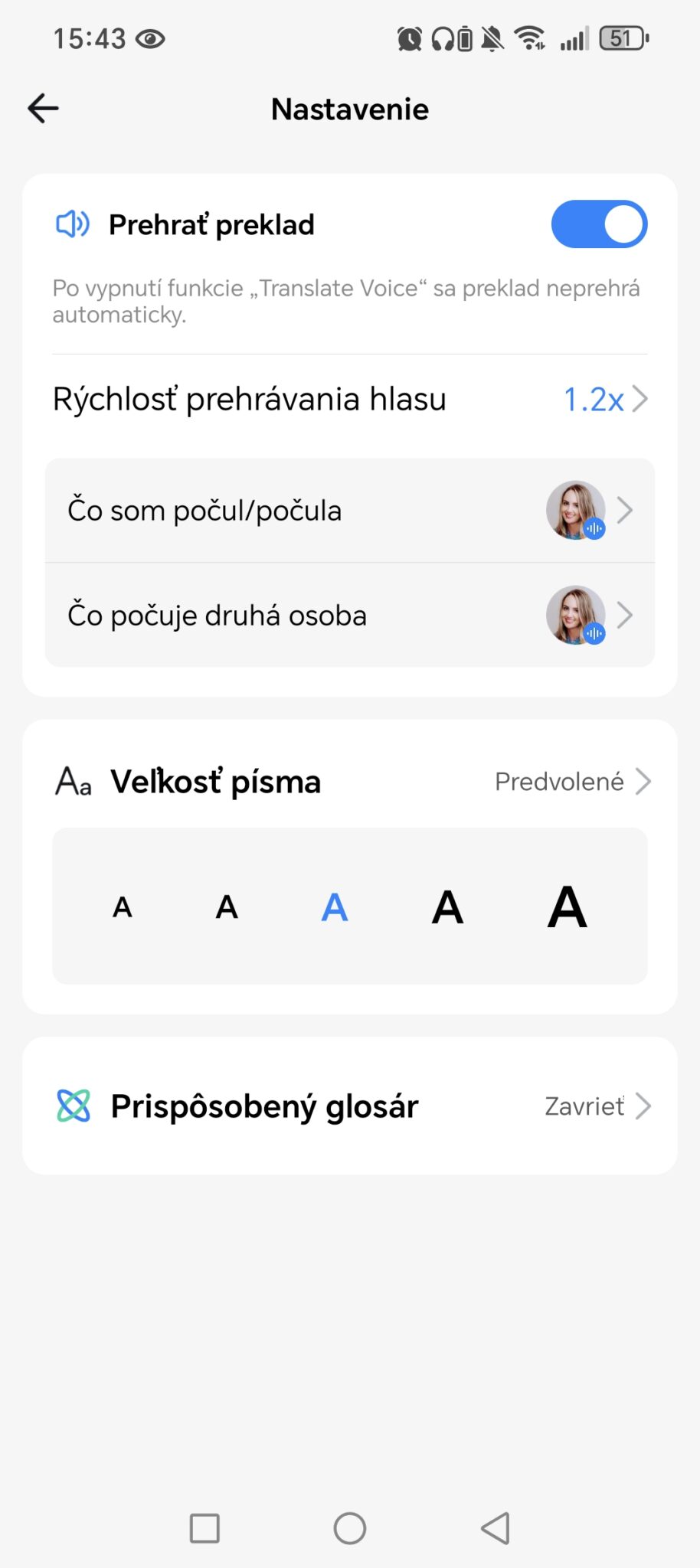Select the second largest font size A
The width and height of the screenshot is (700, 1568).
click(x=448, y=907)
